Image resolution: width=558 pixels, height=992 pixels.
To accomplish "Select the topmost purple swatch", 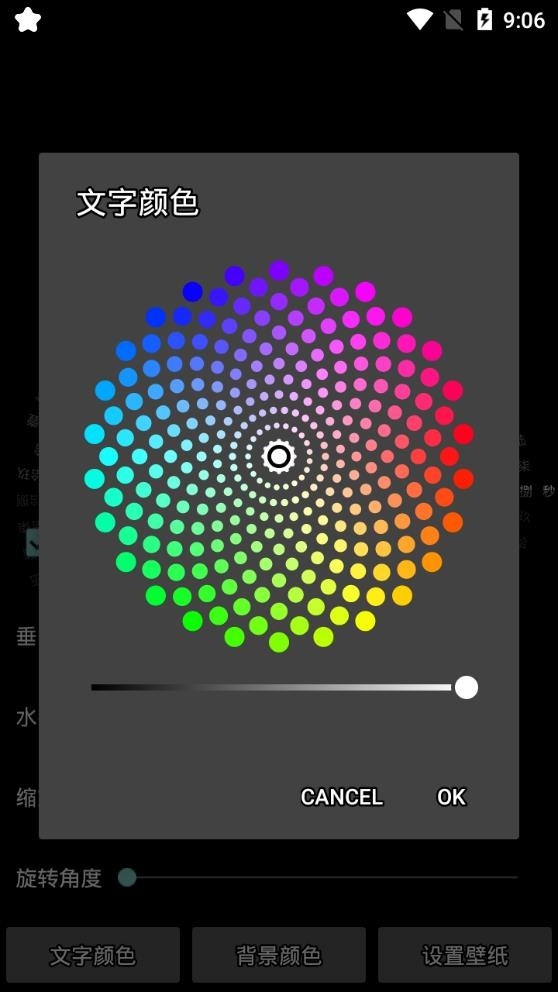I will [279, 270].
